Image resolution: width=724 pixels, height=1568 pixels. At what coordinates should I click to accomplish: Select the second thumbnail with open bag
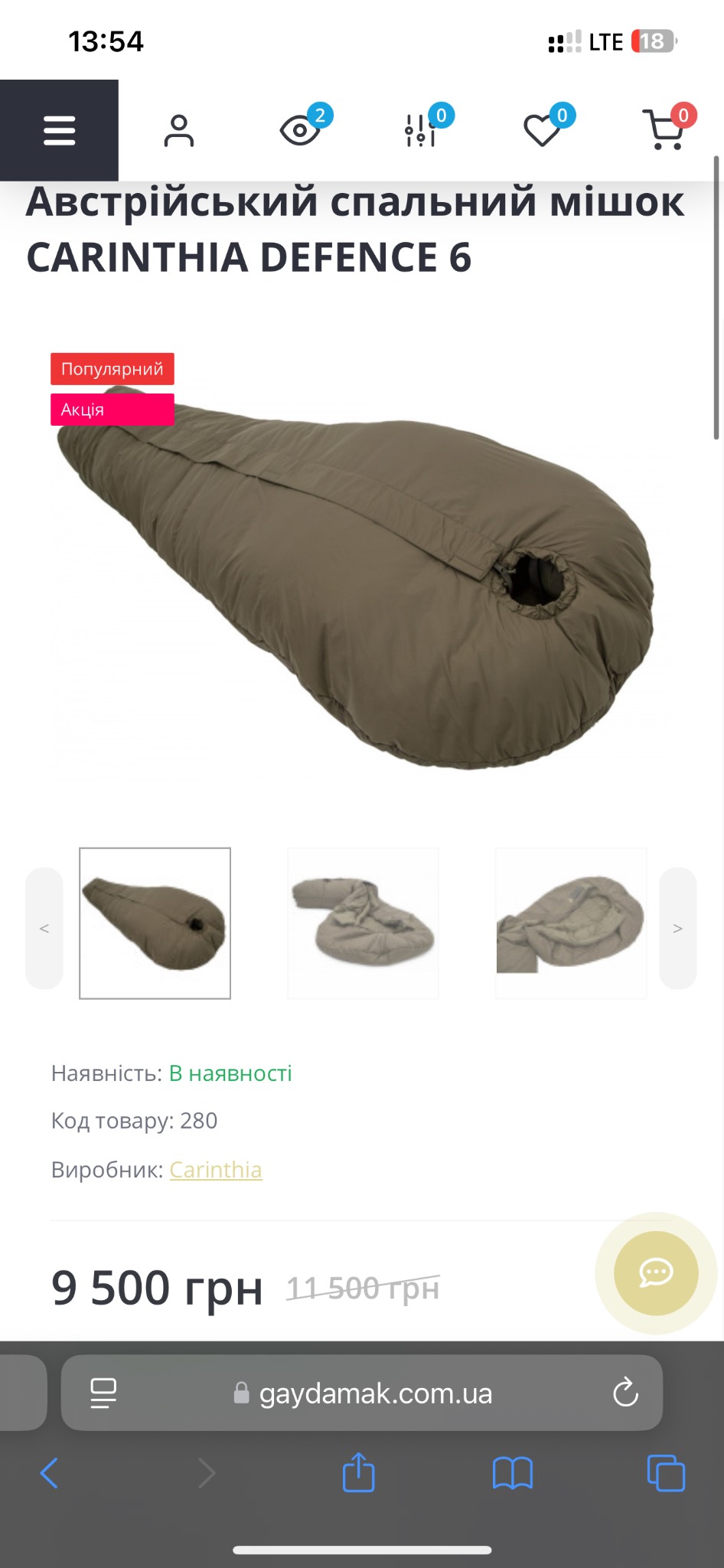[x=363, y=923]
